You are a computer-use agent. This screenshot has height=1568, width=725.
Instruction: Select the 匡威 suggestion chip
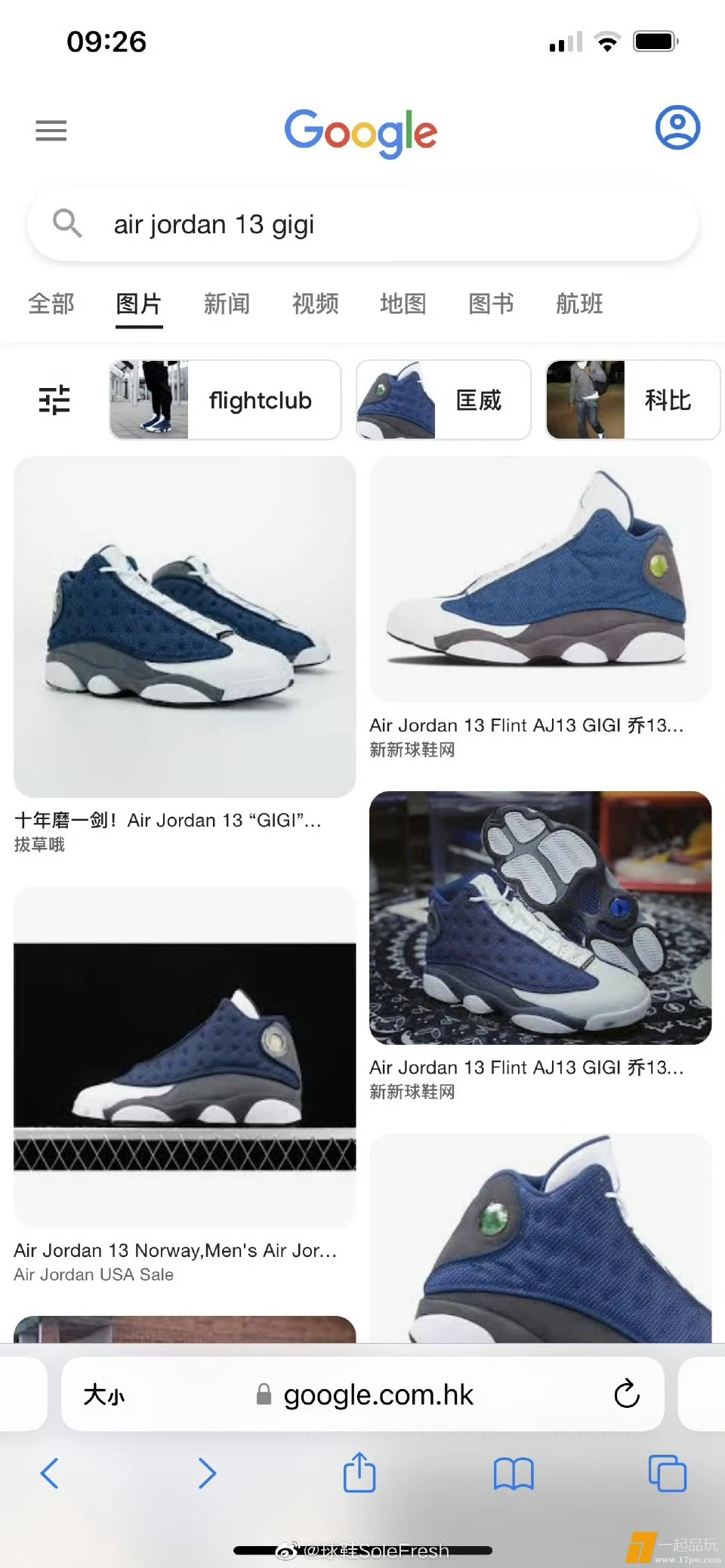tap(443, 400)
